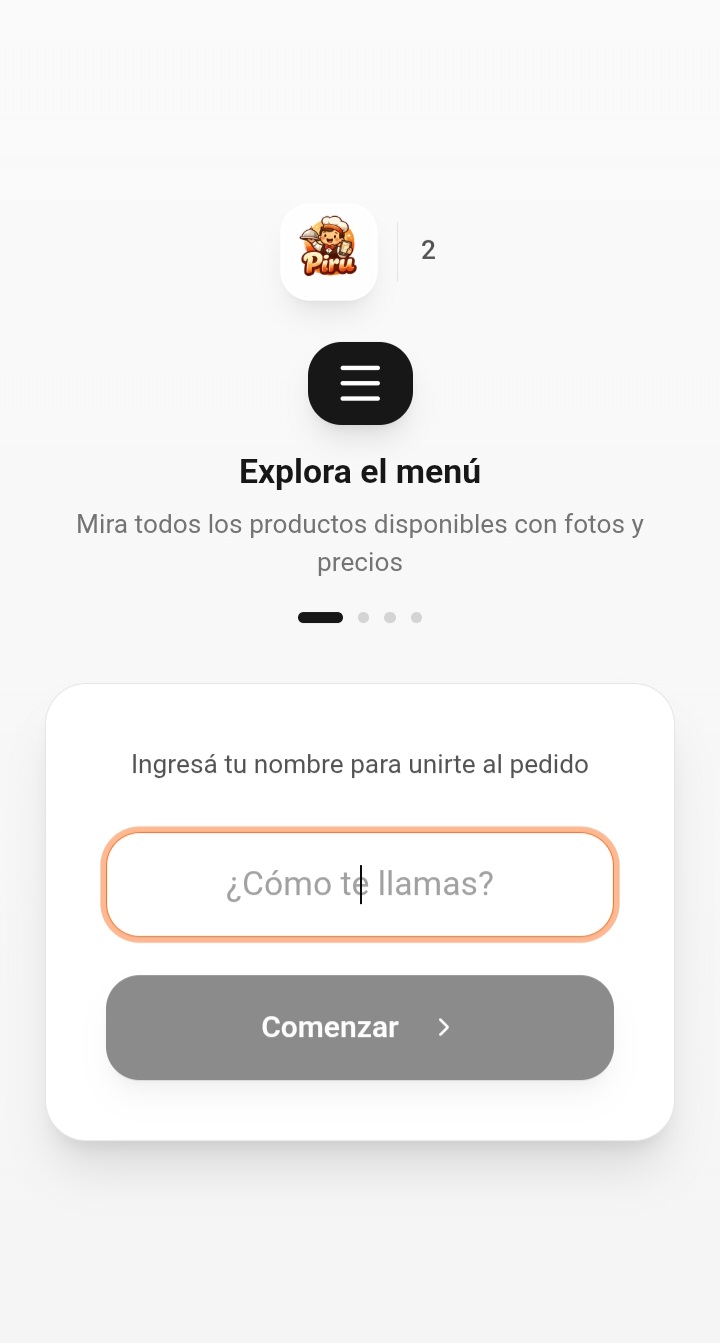The width and height of the screenshot is (720, 1343).
Task: Click 'Ingresá tu nombre para unirte al pedido'
Action: click(x=360, y=764)
